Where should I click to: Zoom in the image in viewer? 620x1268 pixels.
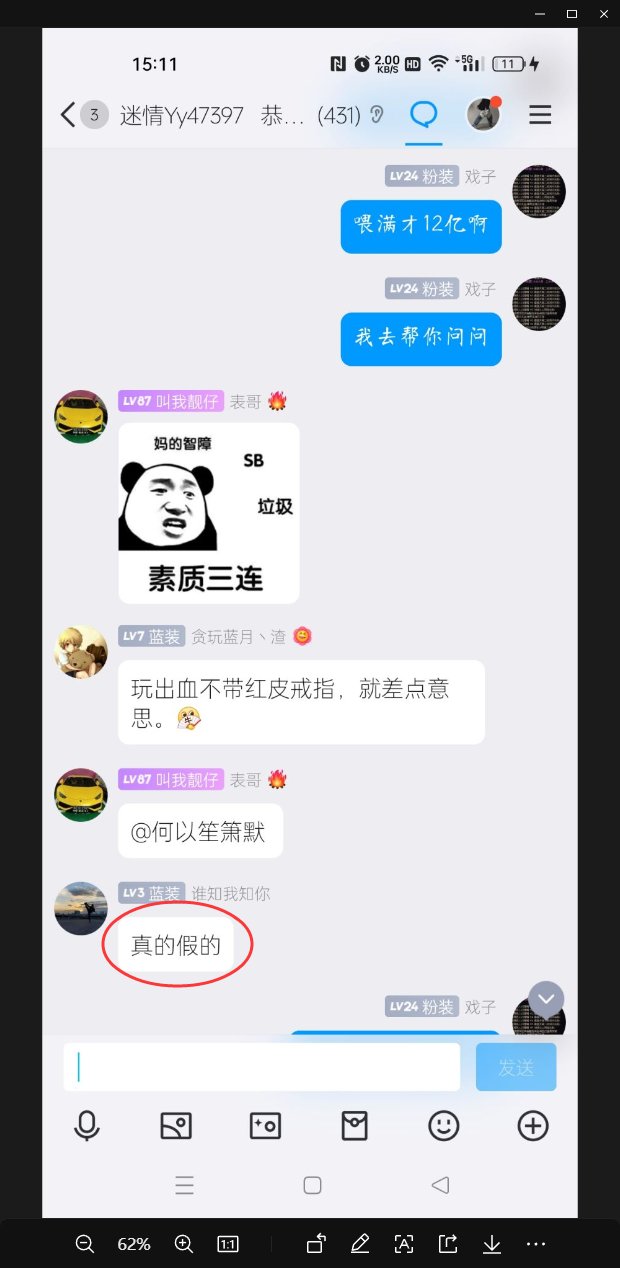pyautogui.click(x=183, y=1244)
